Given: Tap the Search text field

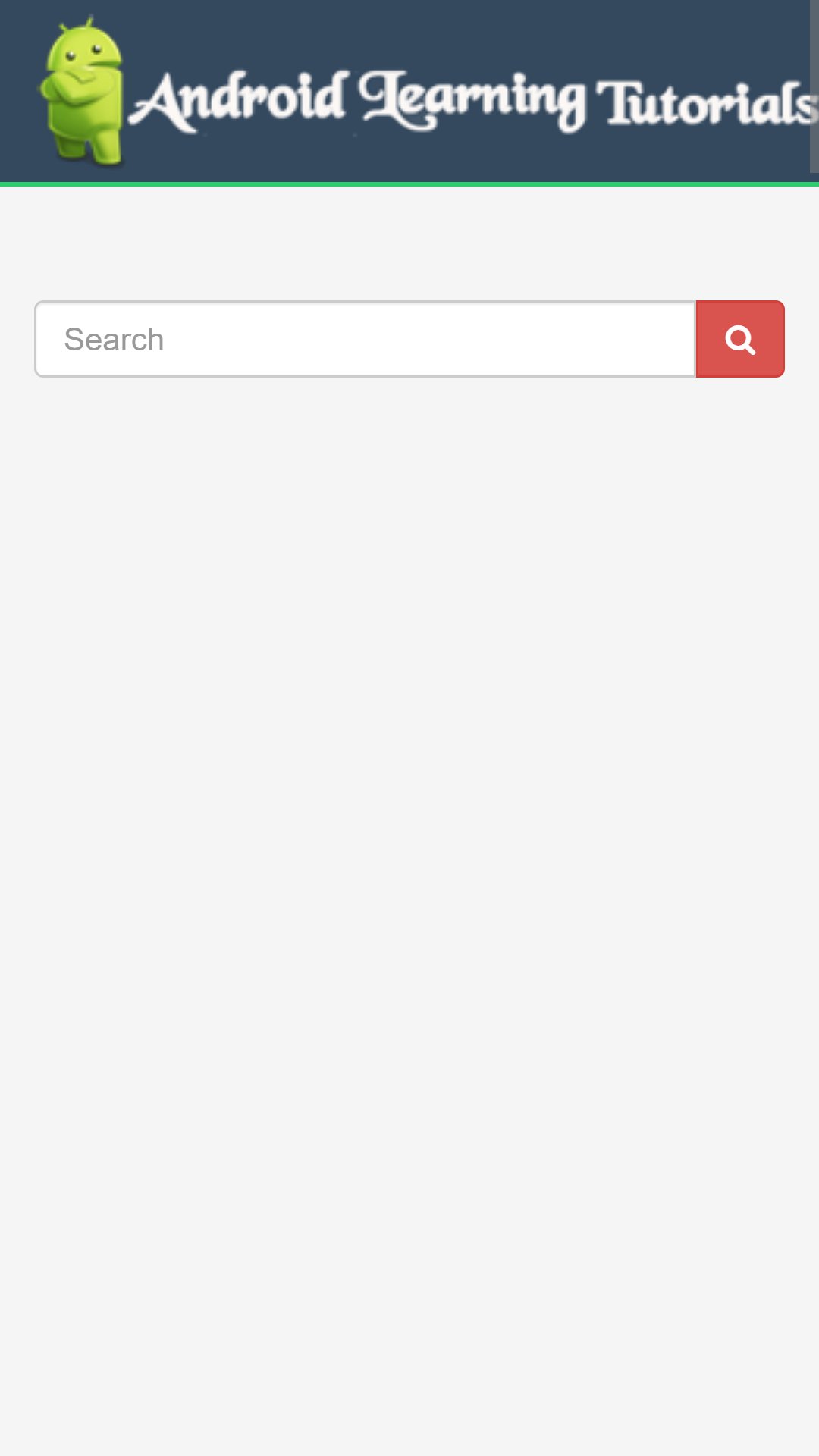Looking at the screenshot, I should [x=365, y=339].
